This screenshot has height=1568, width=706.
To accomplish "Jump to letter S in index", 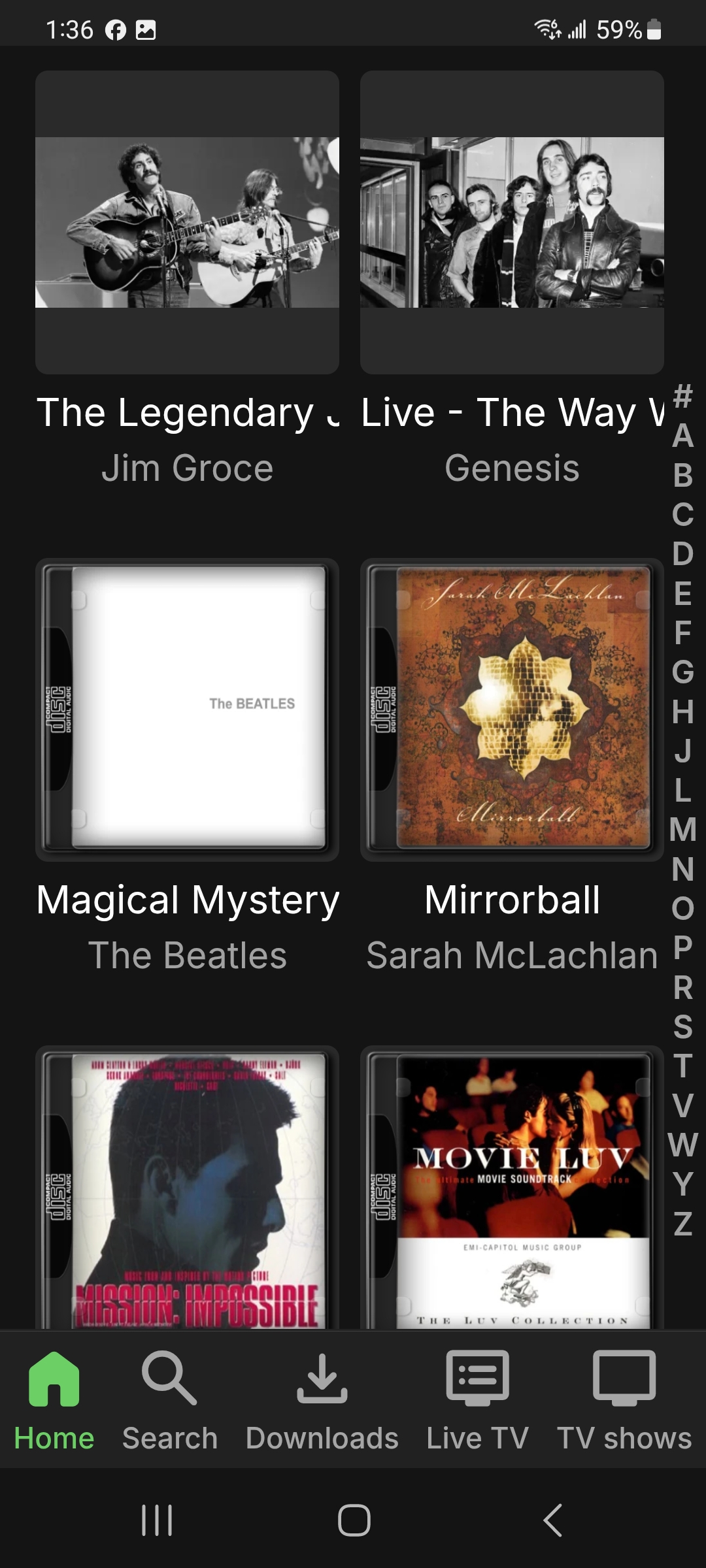I will coord(682,1027).
